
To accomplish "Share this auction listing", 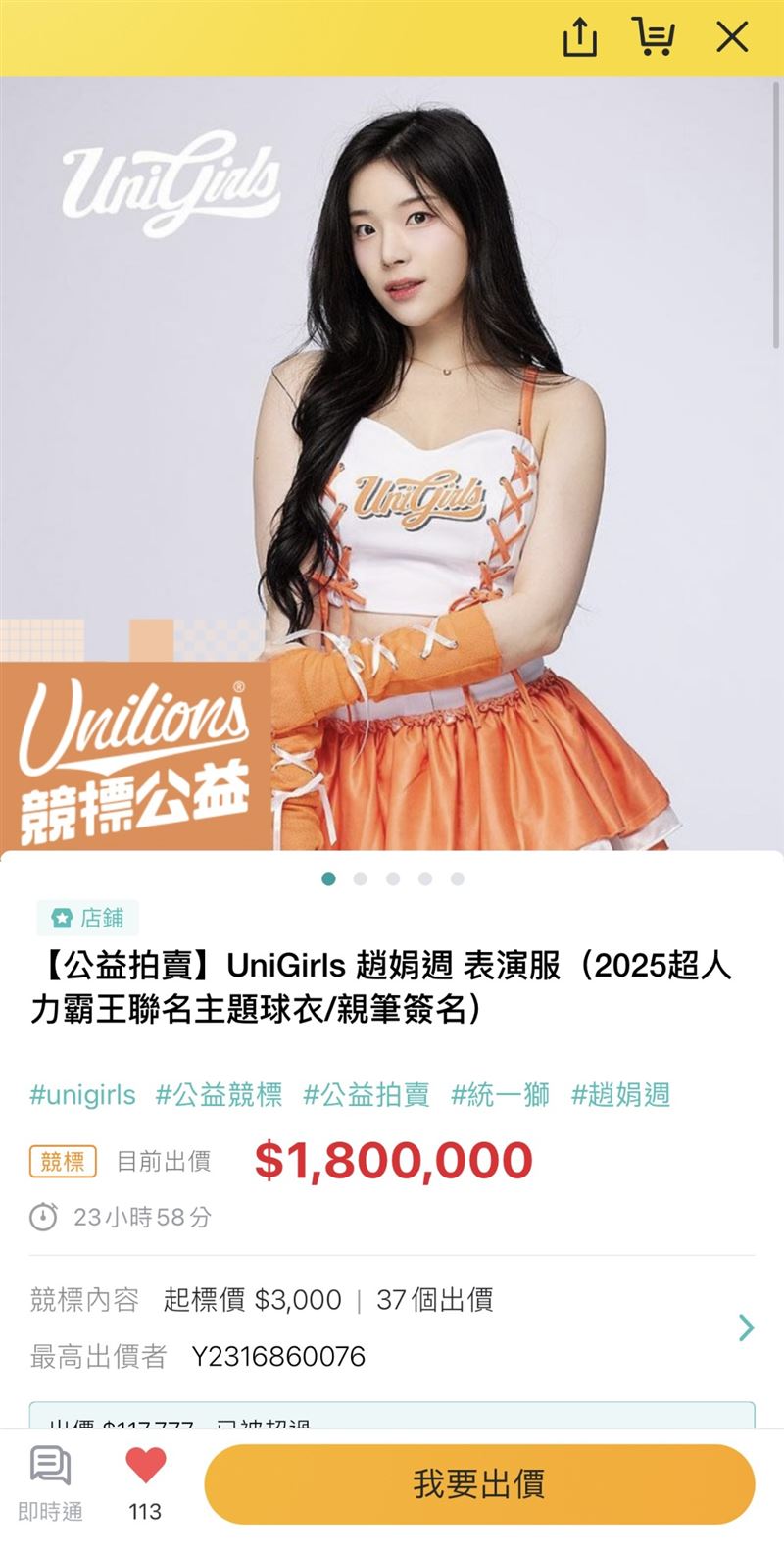I will tap(579, 38).
